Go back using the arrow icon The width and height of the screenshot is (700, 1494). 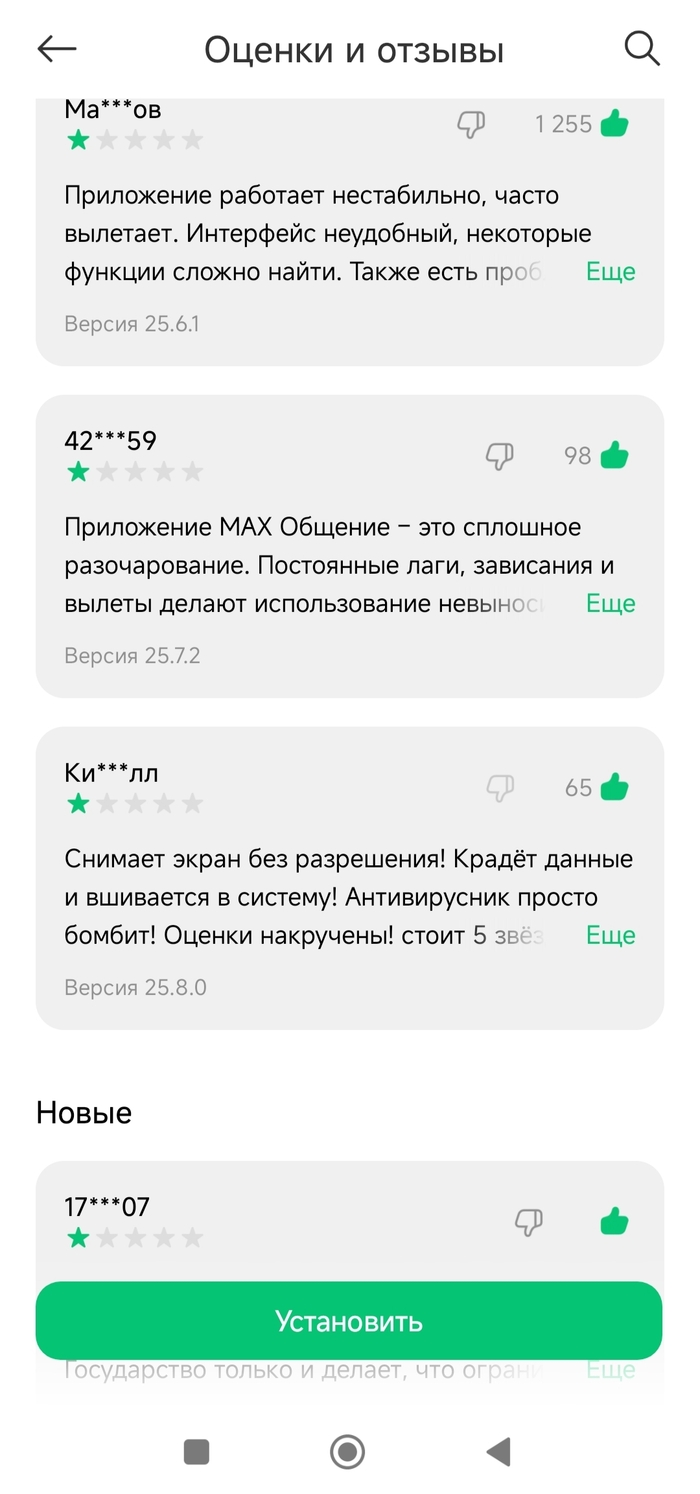(57, 49)
